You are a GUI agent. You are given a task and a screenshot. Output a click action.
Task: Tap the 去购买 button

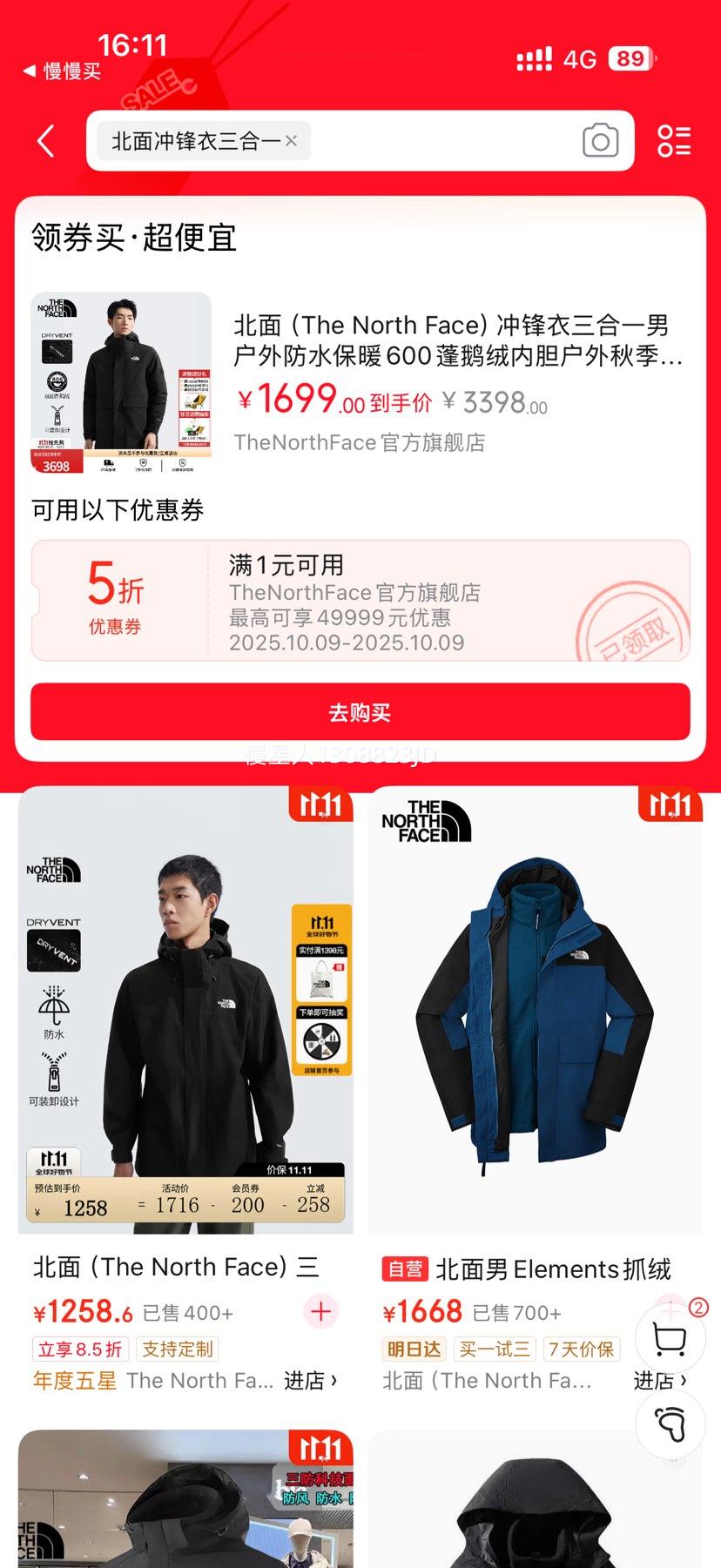(x=360, y=712)
